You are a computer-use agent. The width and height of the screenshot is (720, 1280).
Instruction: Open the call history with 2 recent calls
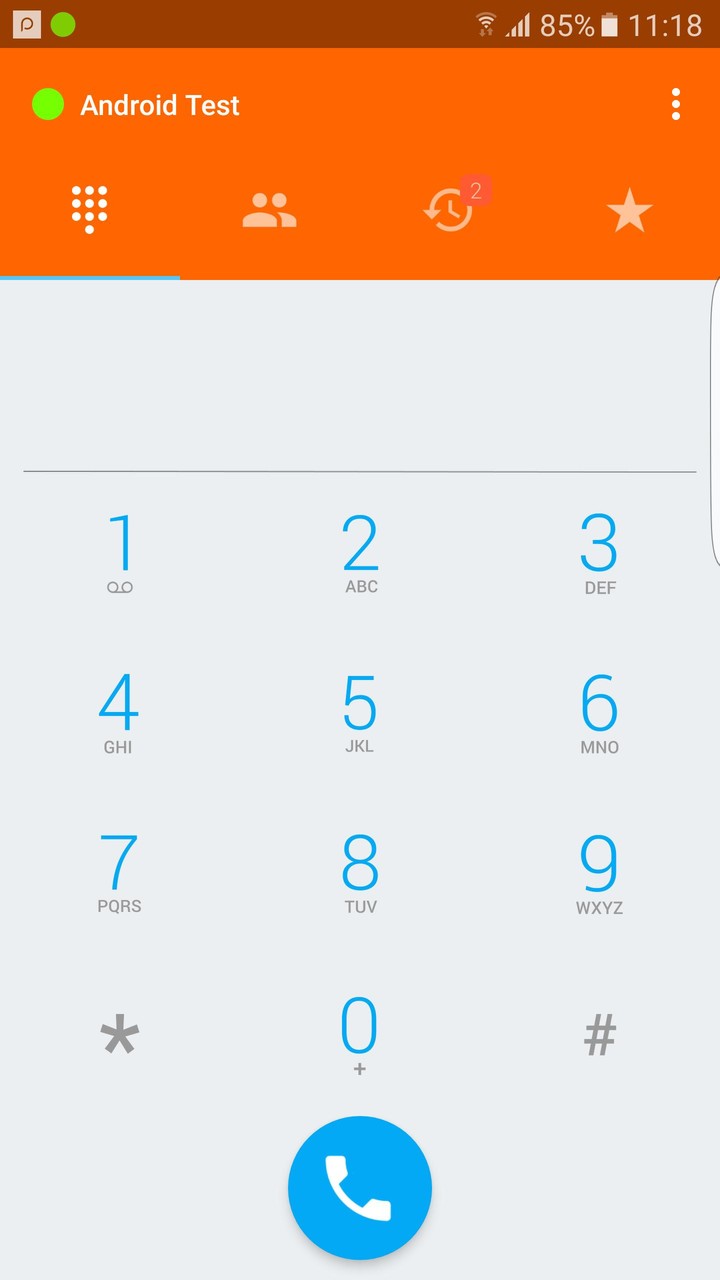450,208
